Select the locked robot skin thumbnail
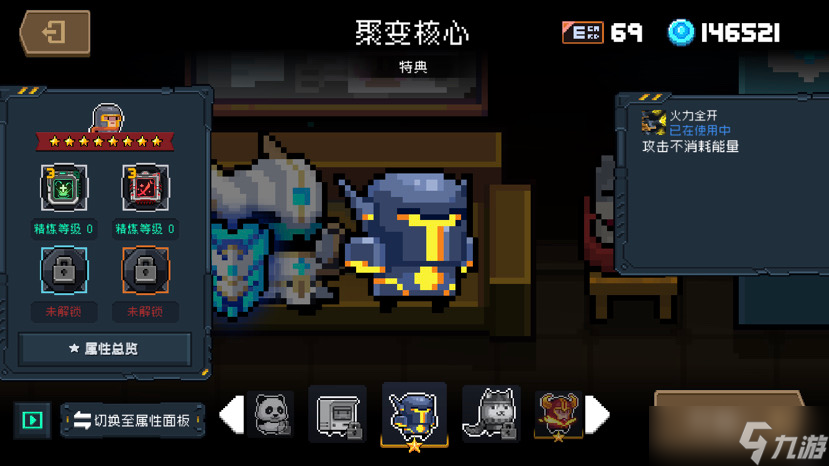Viewport: 829px width, 466px height. tap(338, 414)
